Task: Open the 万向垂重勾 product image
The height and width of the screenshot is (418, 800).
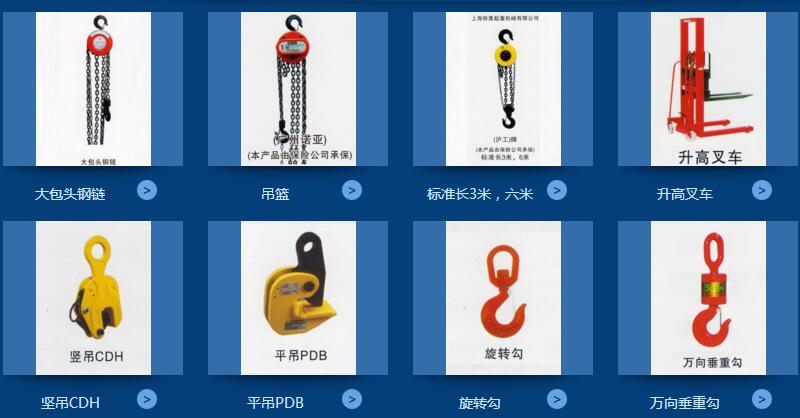Action: point(708,298)
